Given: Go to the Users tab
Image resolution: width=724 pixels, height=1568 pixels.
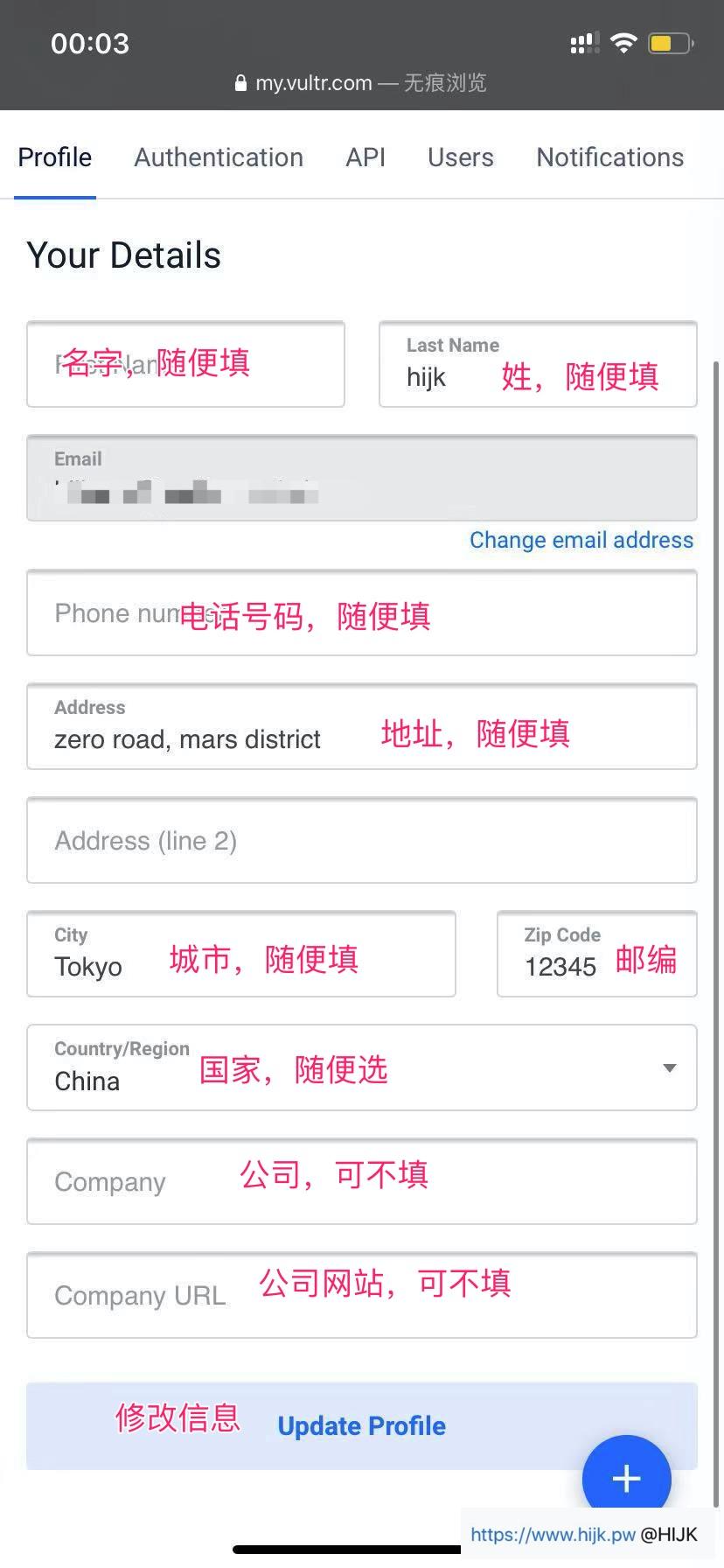Looking at the screenshot, I should click(x=460, y=157).
